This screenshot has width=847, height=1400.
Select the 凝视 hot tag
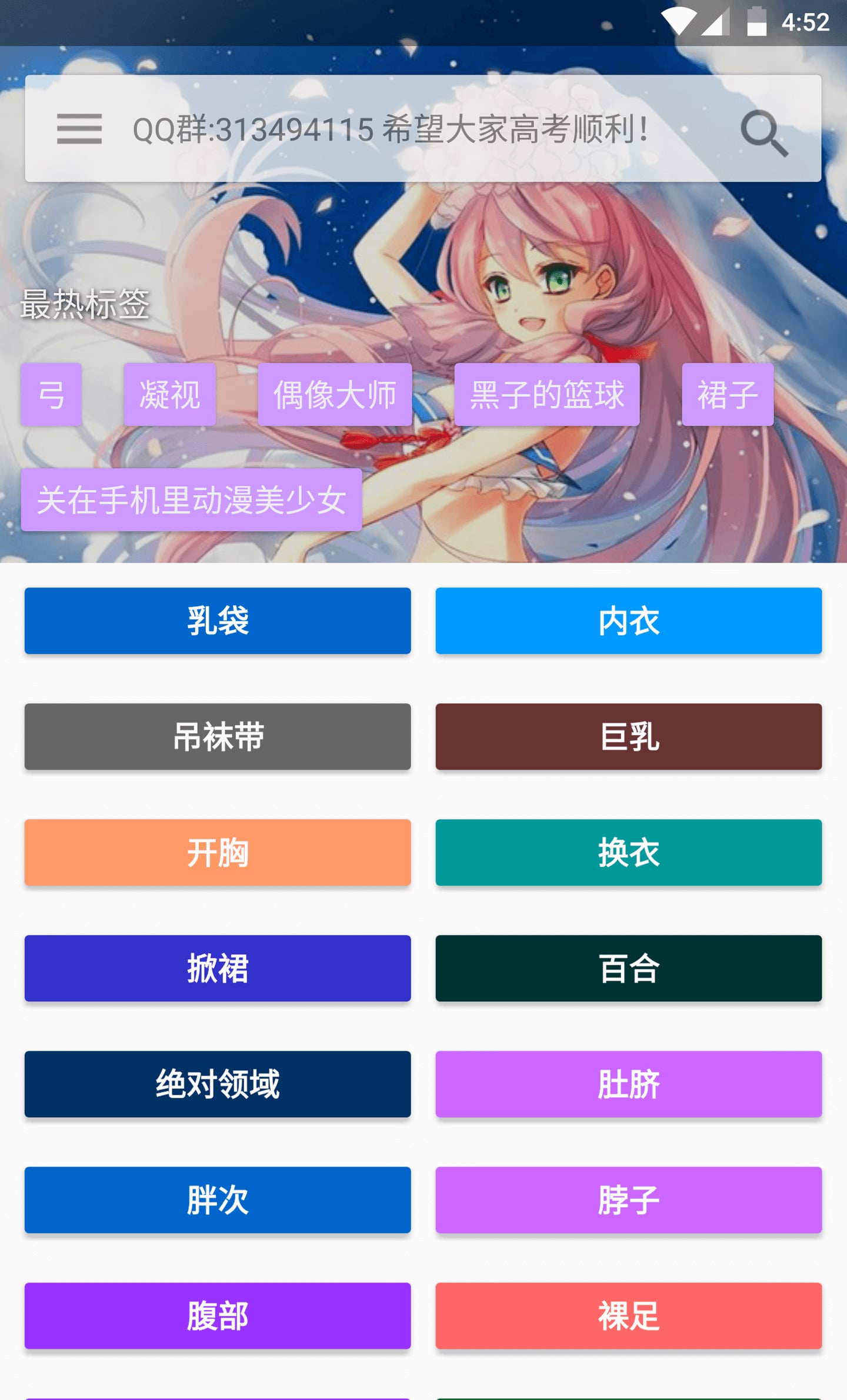[169, 395]
